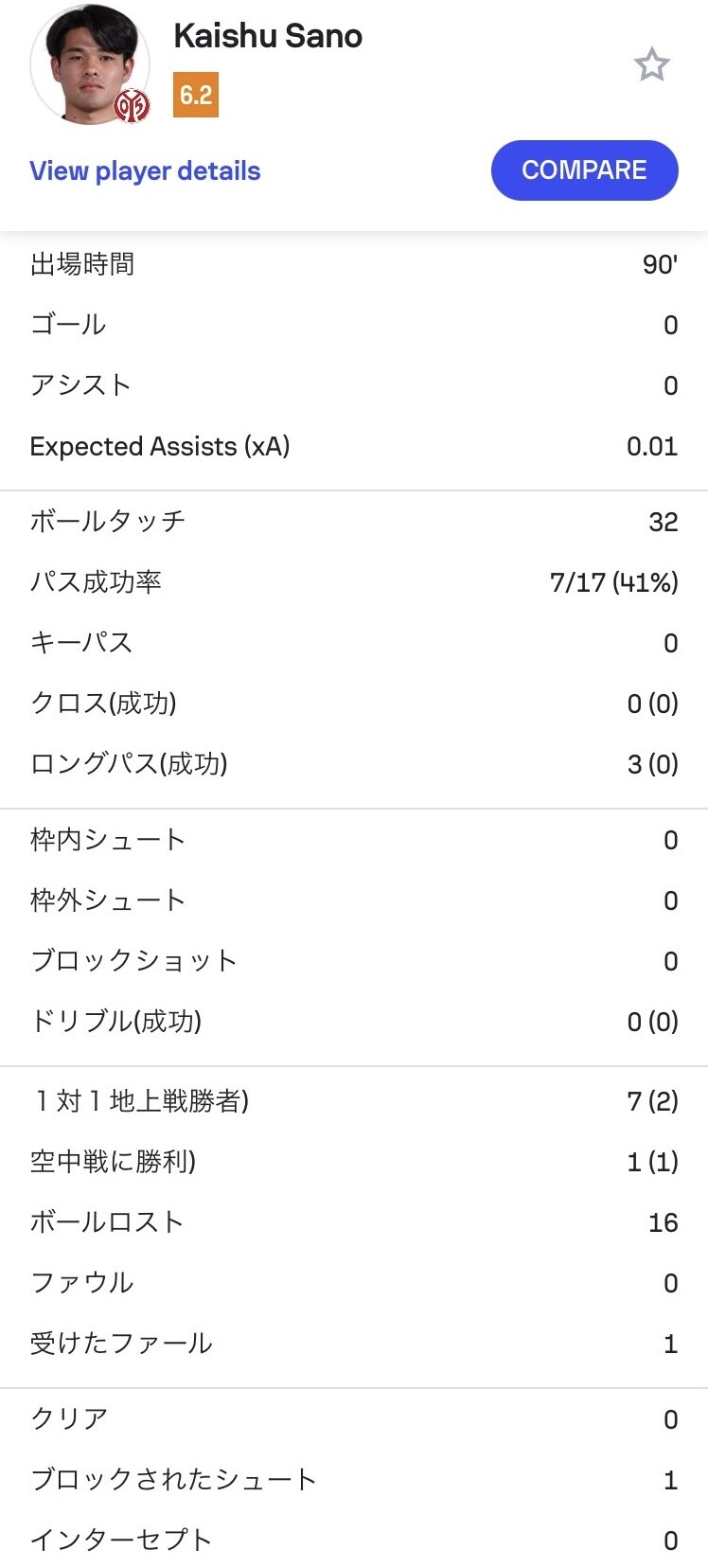
Task: Open Kaishu Sano's profile photo
Action: click(x=90, y=63)
